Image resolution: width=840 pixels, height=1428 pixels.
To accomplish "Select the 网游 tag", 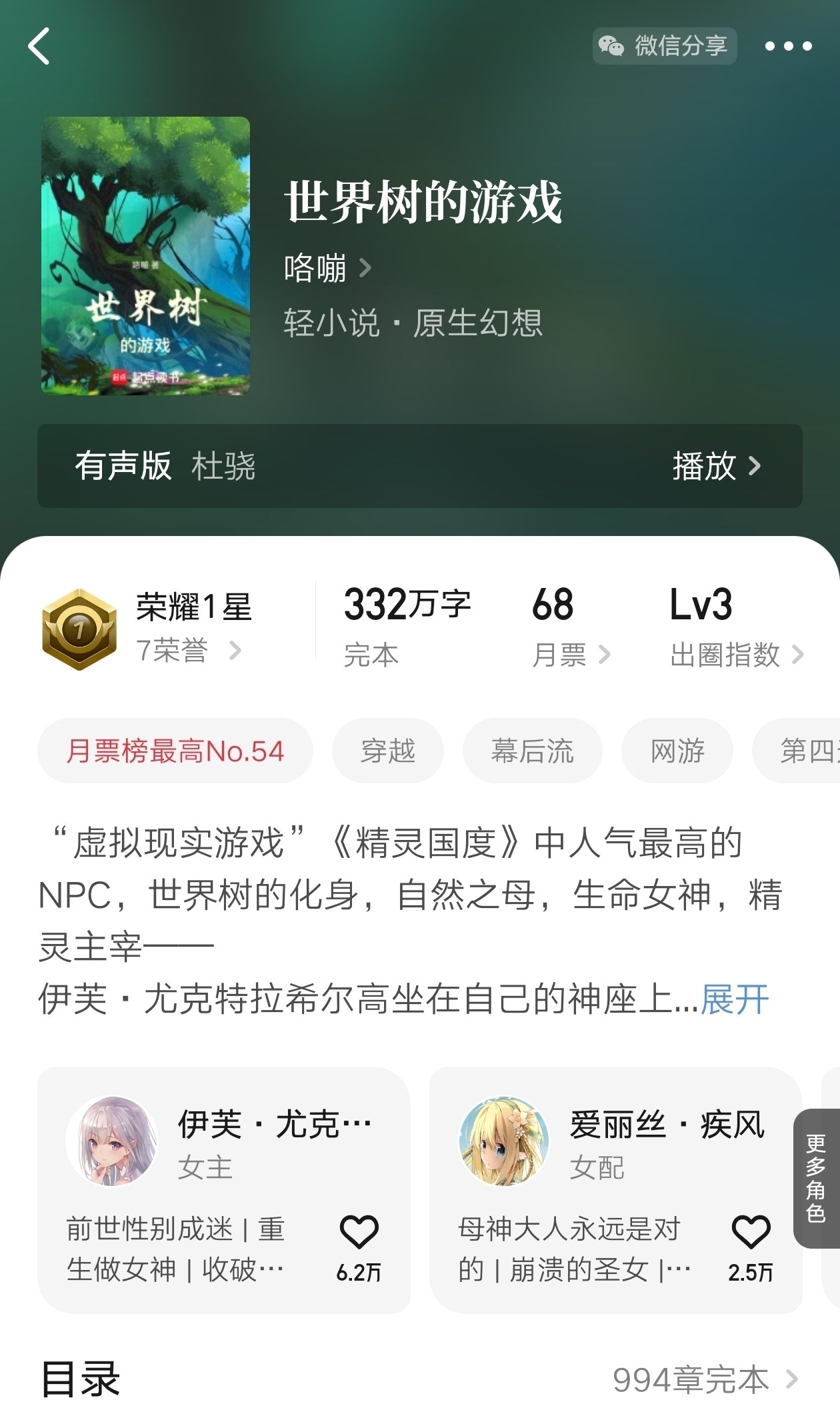I will tap(677, 751).
